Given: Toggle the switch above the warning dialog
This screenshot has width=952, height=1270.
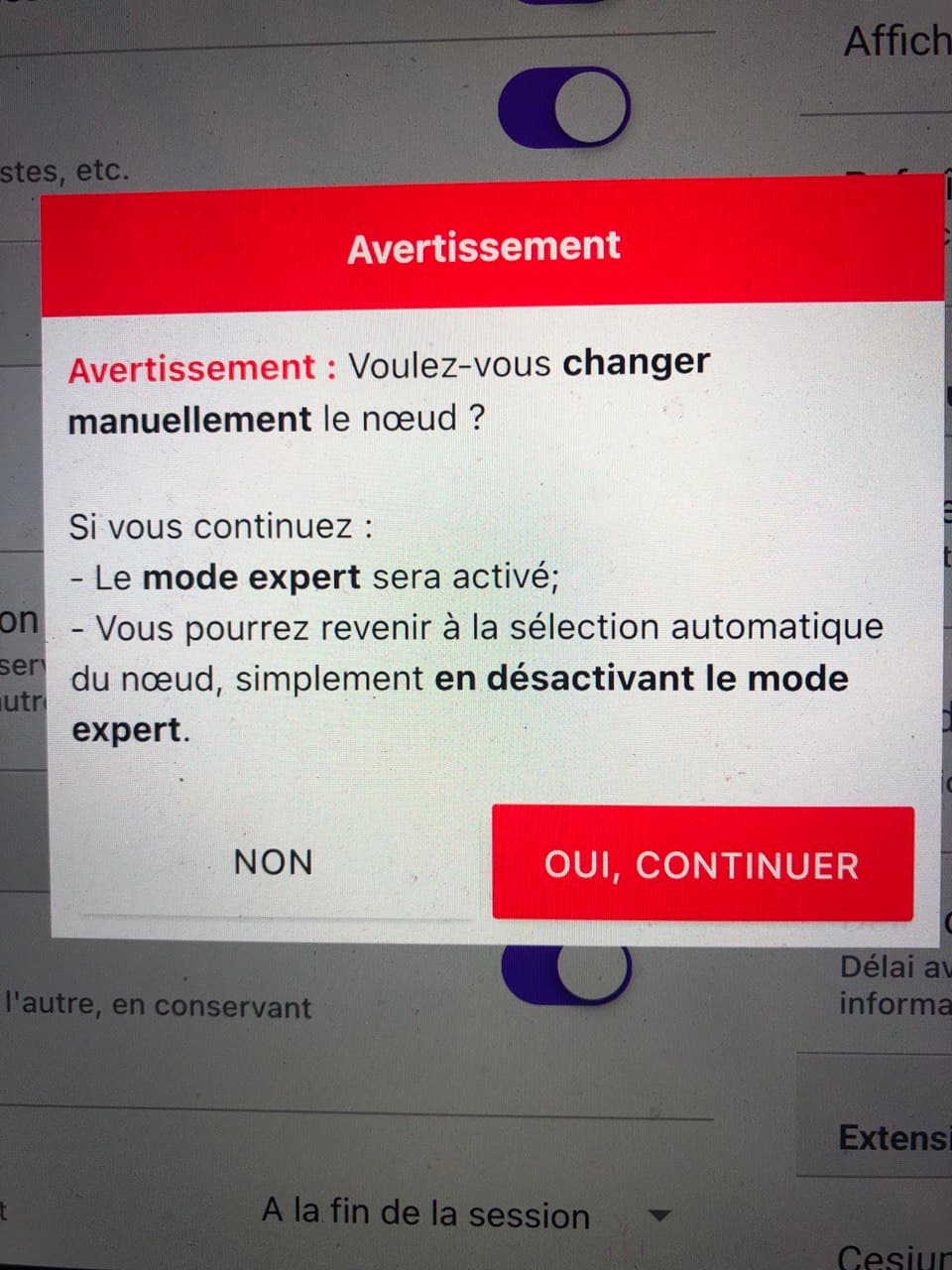Looking at the screenshot, I should coord(563,105).
